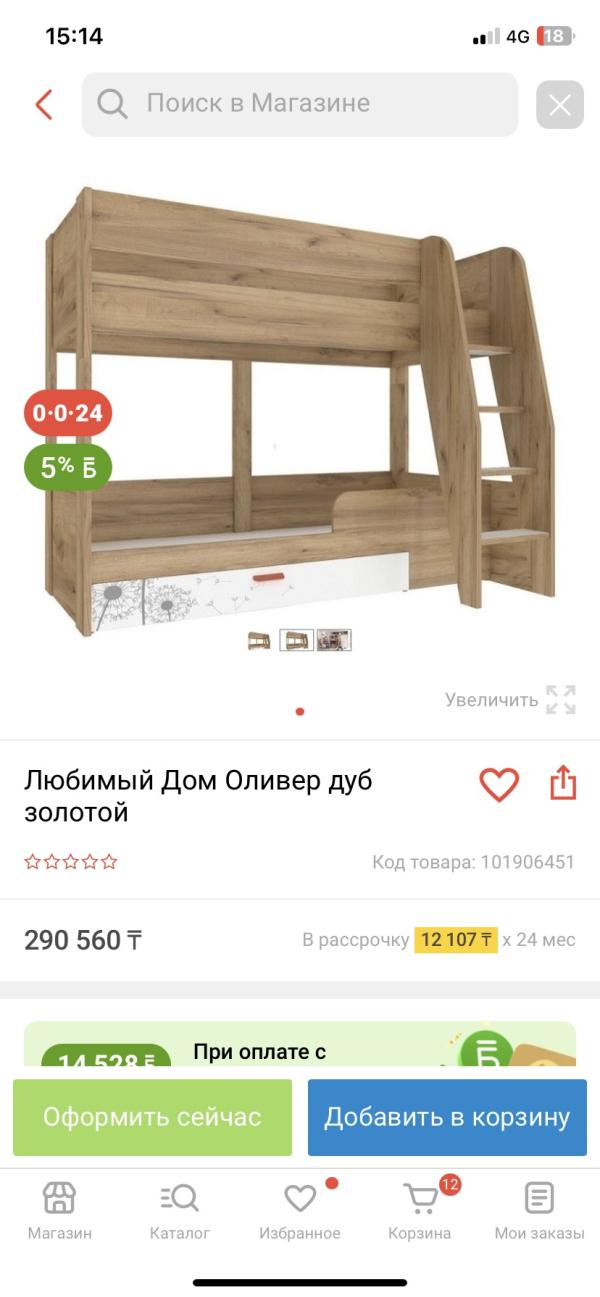Screen dimensions: 600x1297
Task: Tap Оформить сейчас to checkout now
Action: click(152, 1117)
